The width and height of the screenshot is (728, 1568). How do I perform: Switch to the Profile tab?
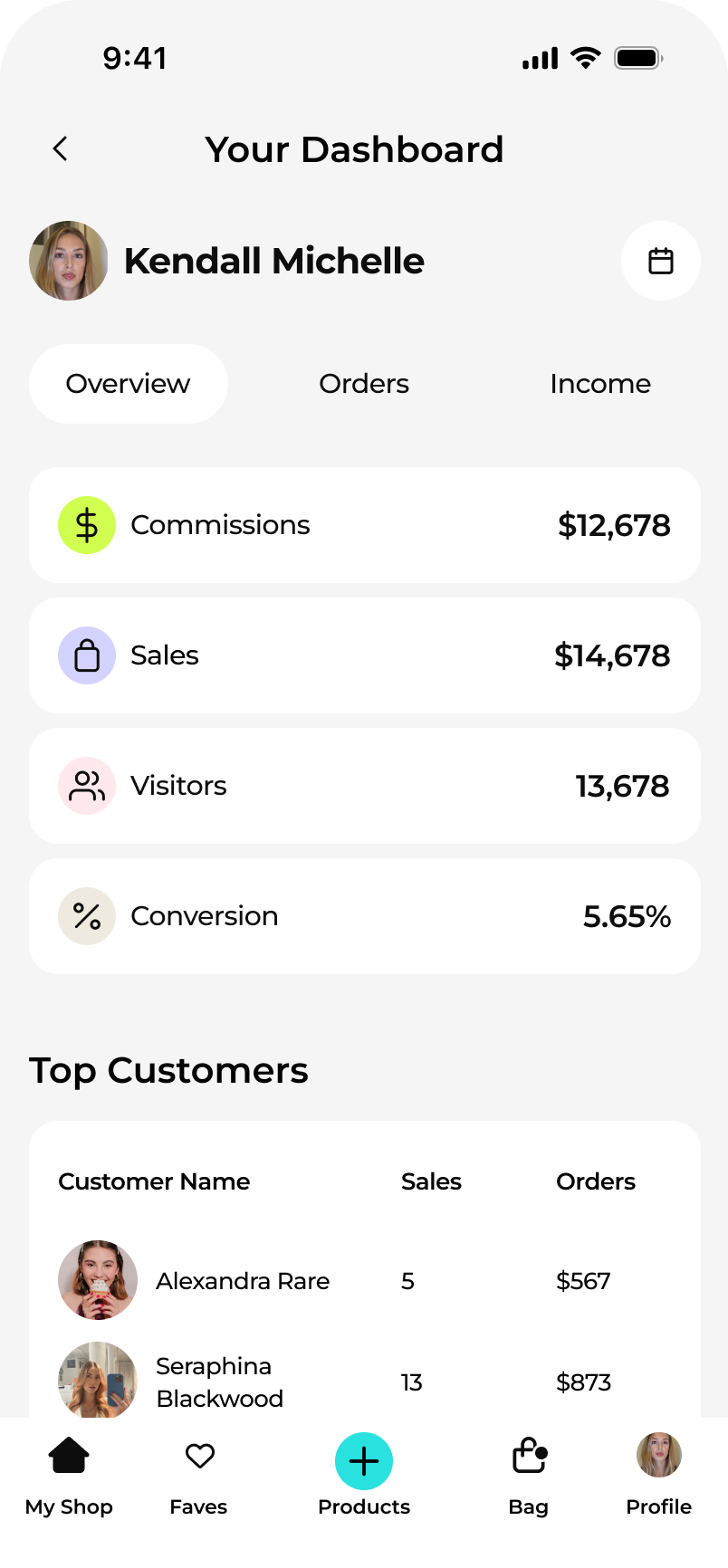click(x=659, y=1476)
